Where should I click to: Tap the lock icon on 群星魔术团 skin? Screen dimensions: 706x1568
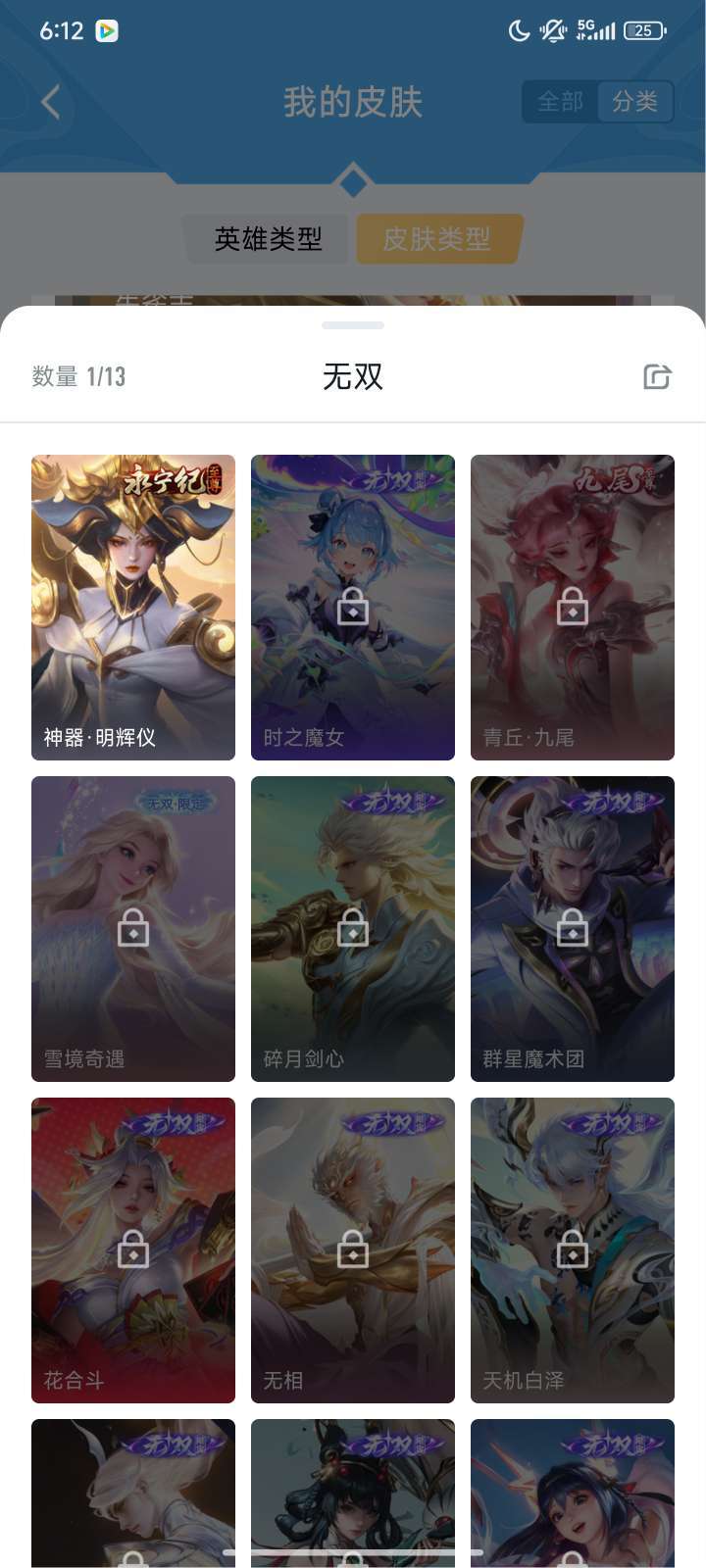click(x=573, y=930)
